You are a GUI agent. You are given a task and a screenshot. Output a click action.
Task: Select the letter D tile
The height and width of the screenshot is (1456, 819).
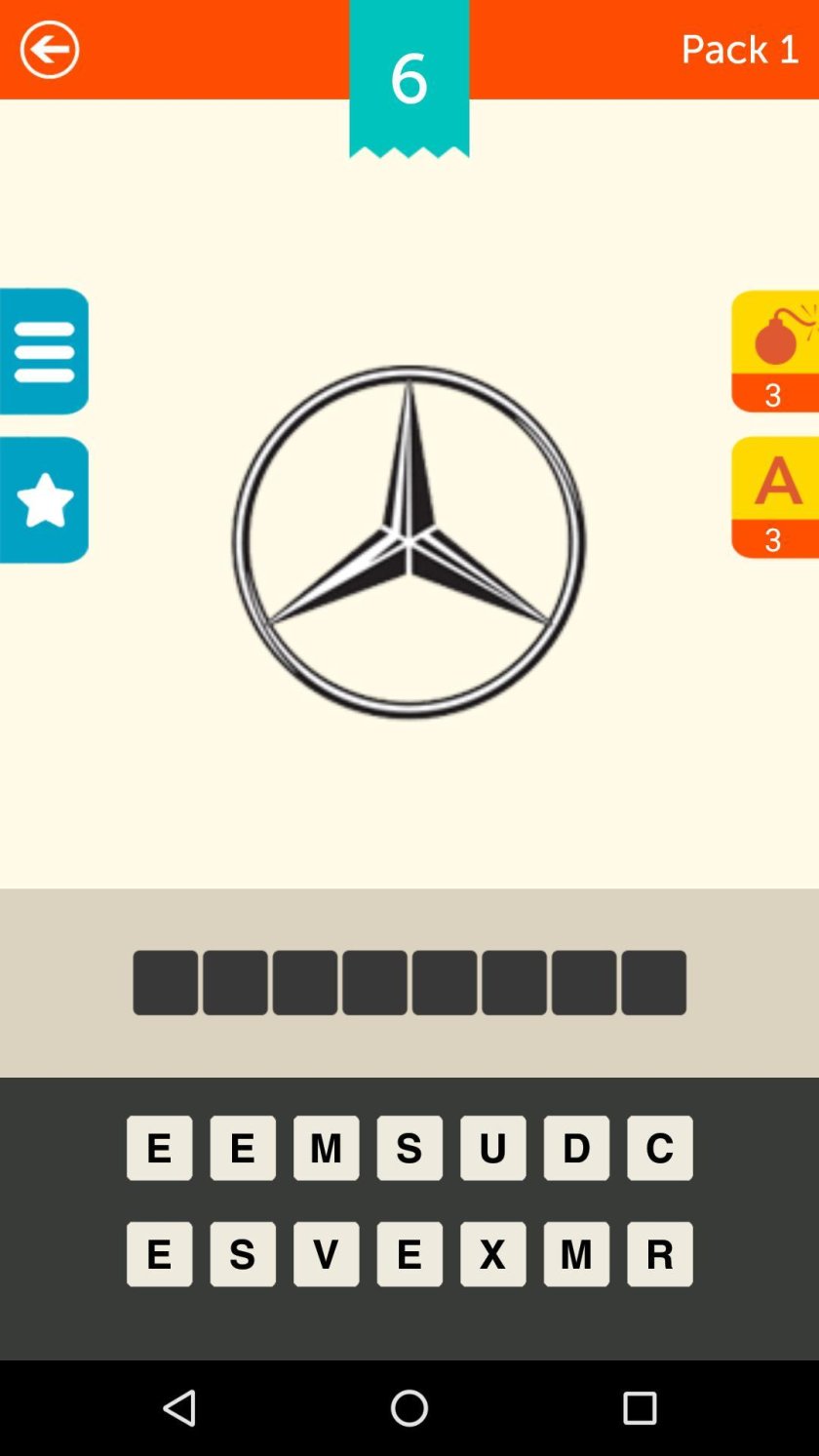tap(576, 1148)
